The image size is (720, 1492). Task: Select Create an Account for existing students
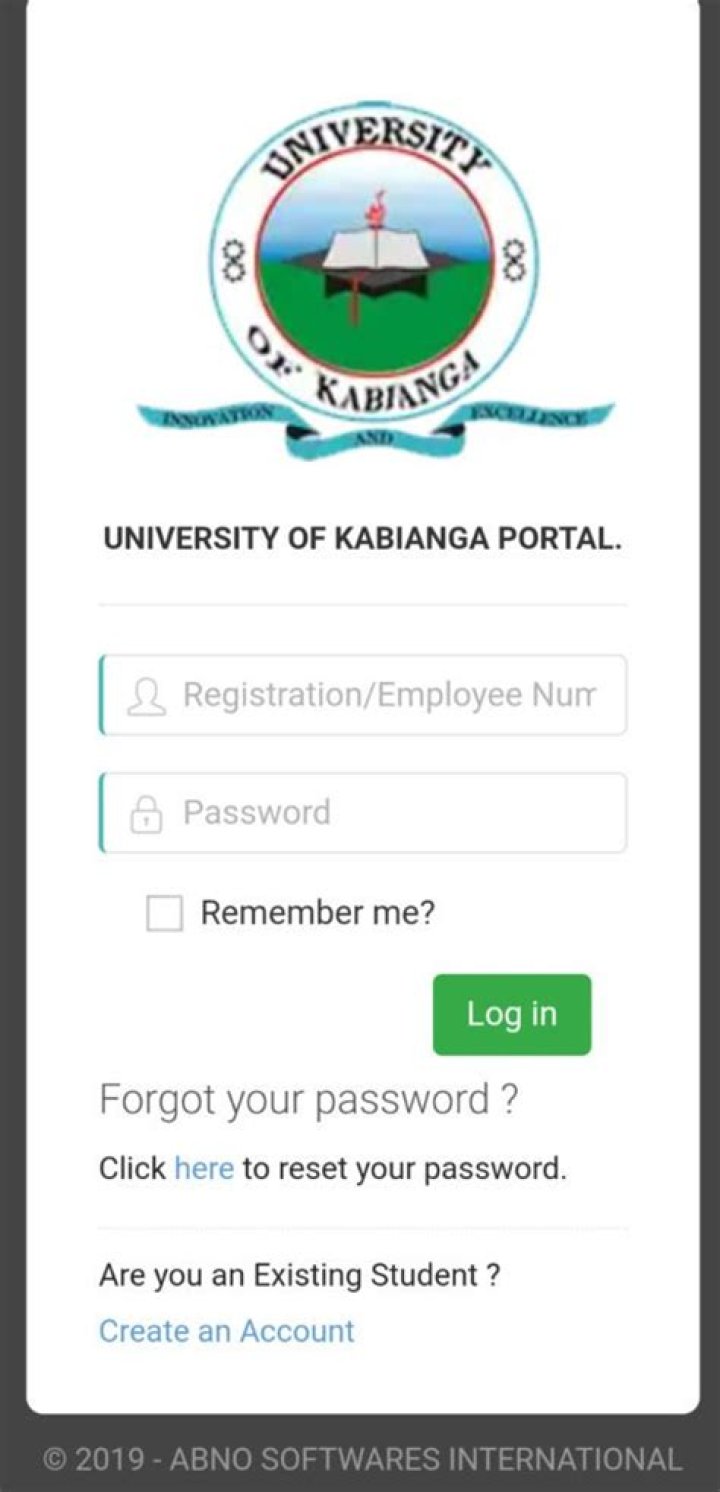(225, 1330)
